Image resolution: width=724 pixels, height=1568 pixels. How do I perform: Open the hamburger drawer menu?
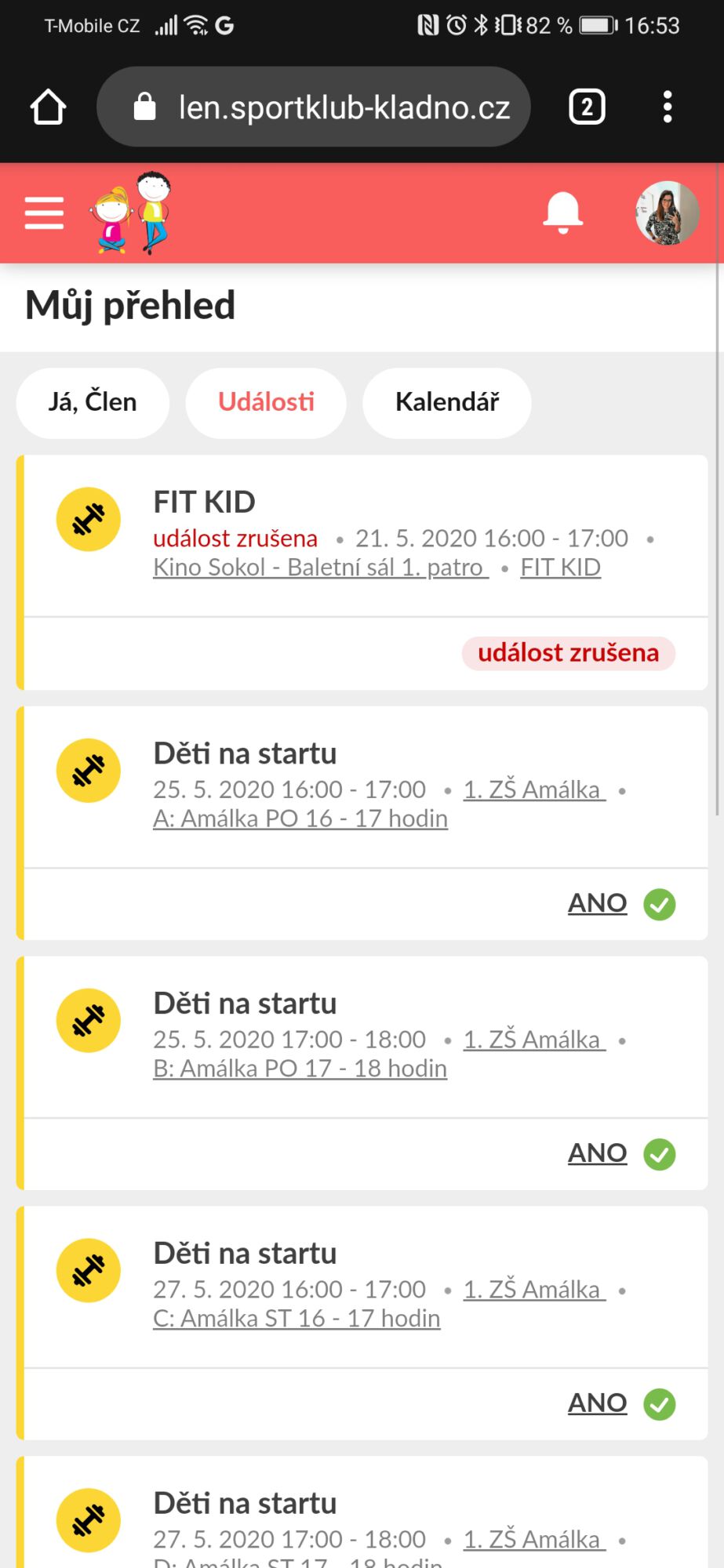(44, 213)
